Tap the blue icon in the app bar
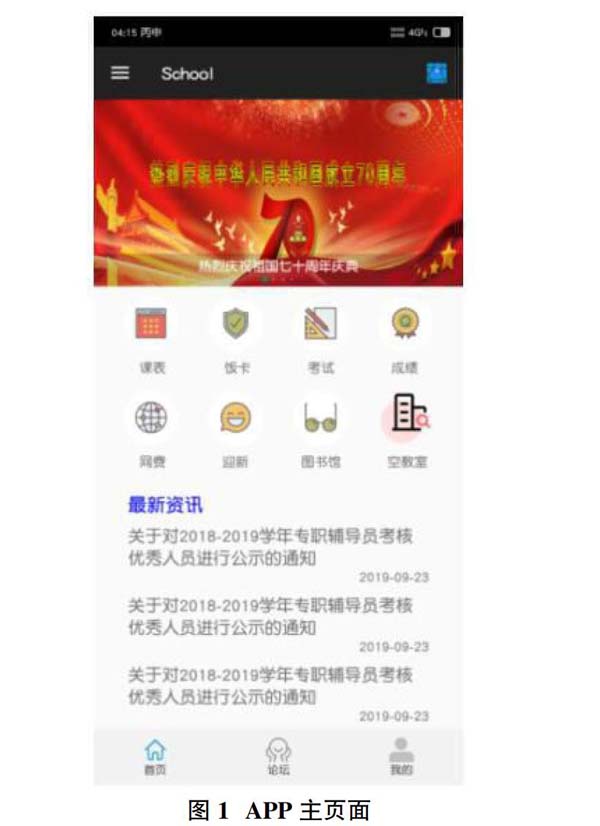The image size is (600, 826). click(437, 73)
